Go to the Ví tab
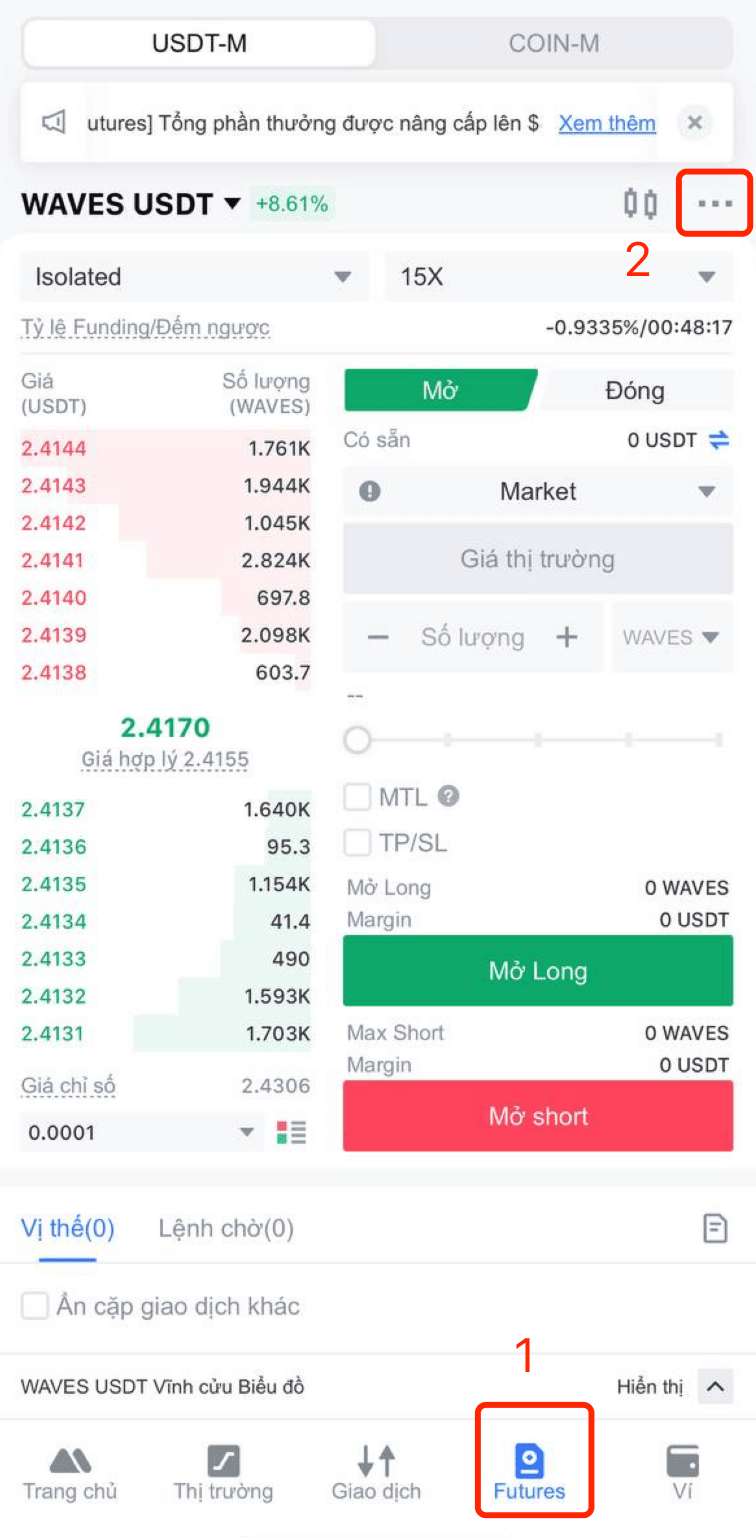This screenshot has height=1538, width=756. (x=683, y=1473)
